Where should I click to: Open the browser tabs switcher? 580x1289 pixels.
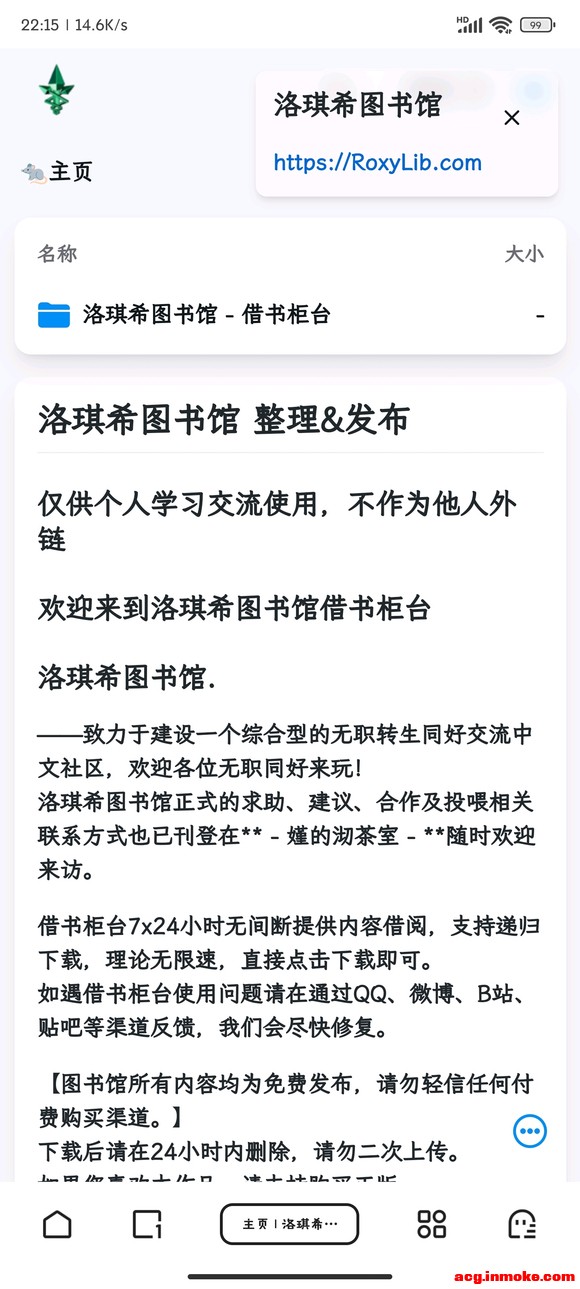pyautogui.click(x=147, y=1224)
